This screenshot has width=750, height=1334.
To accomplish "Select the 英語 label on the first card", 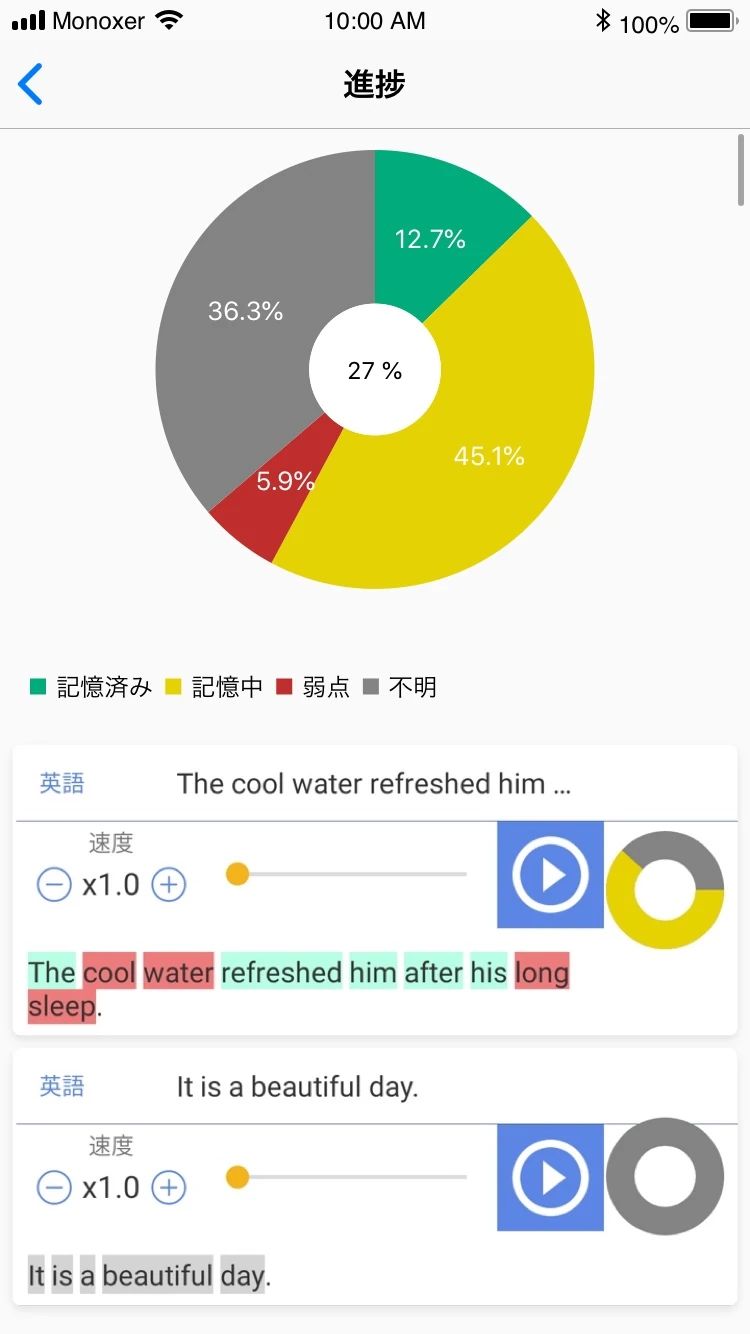I will 62,785.
